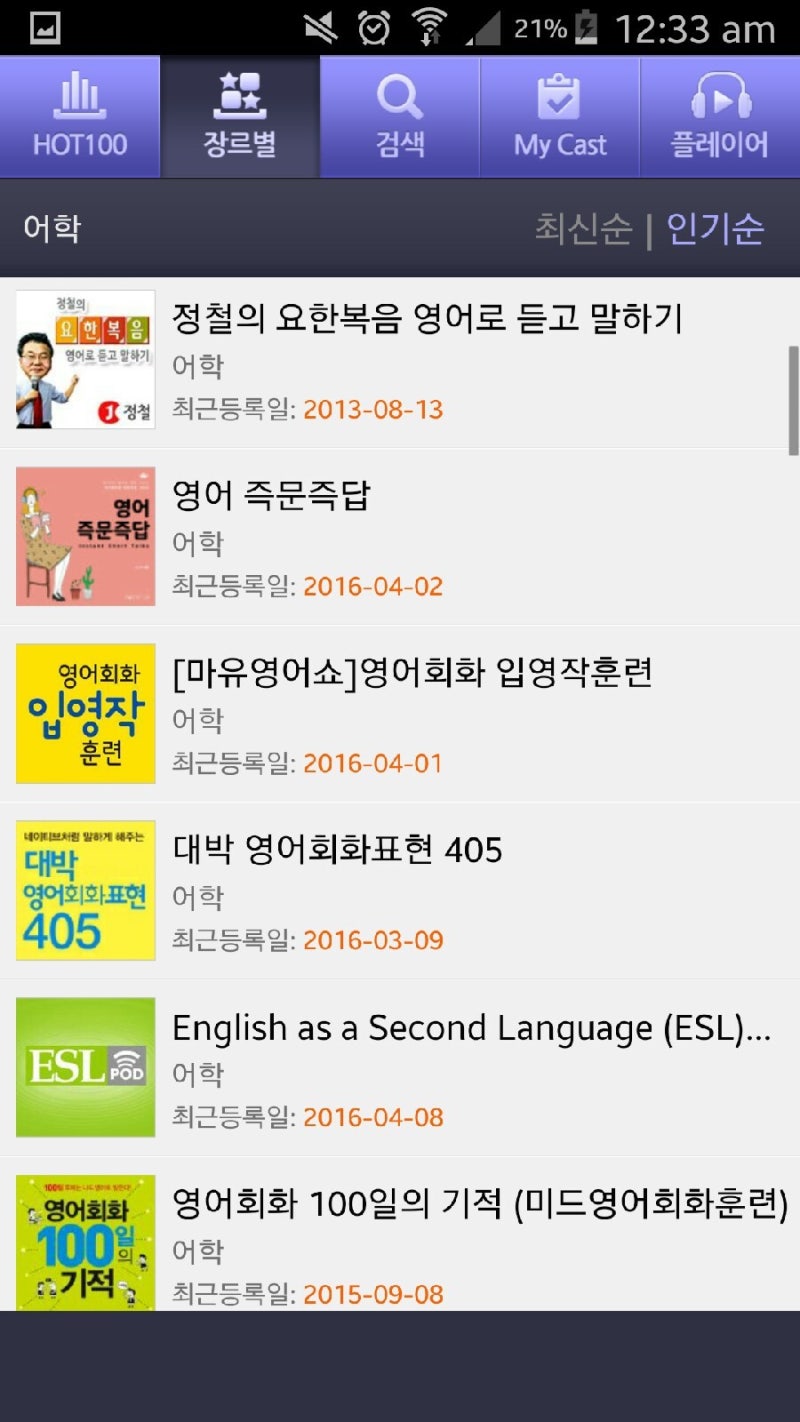Switch to the HOT100 tab
The image size is (800, 1422).
80,117
